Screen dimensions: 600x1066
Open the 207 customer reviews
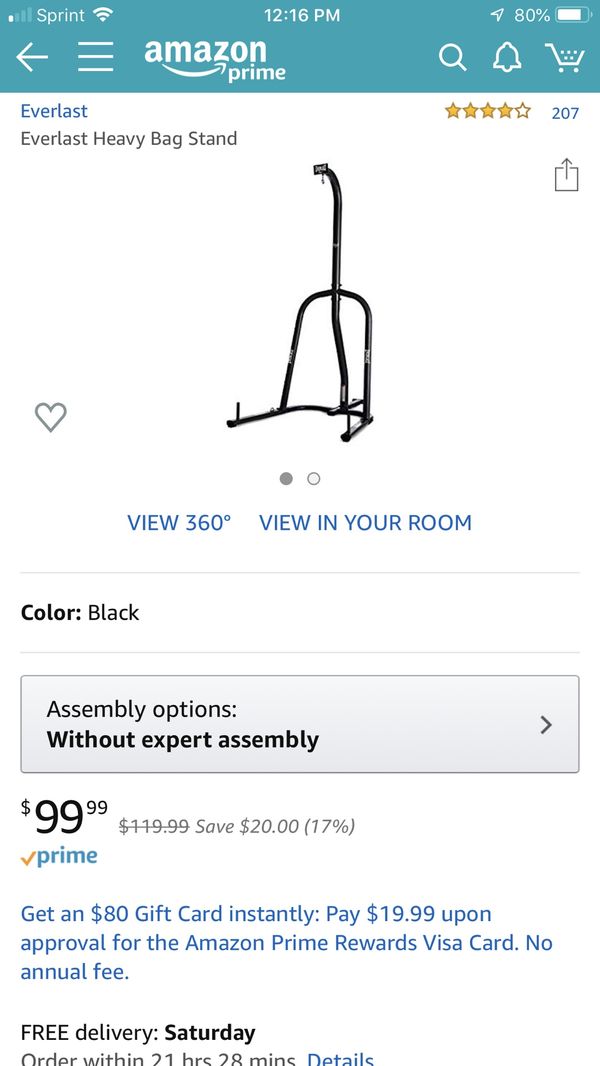coord(565,113)
